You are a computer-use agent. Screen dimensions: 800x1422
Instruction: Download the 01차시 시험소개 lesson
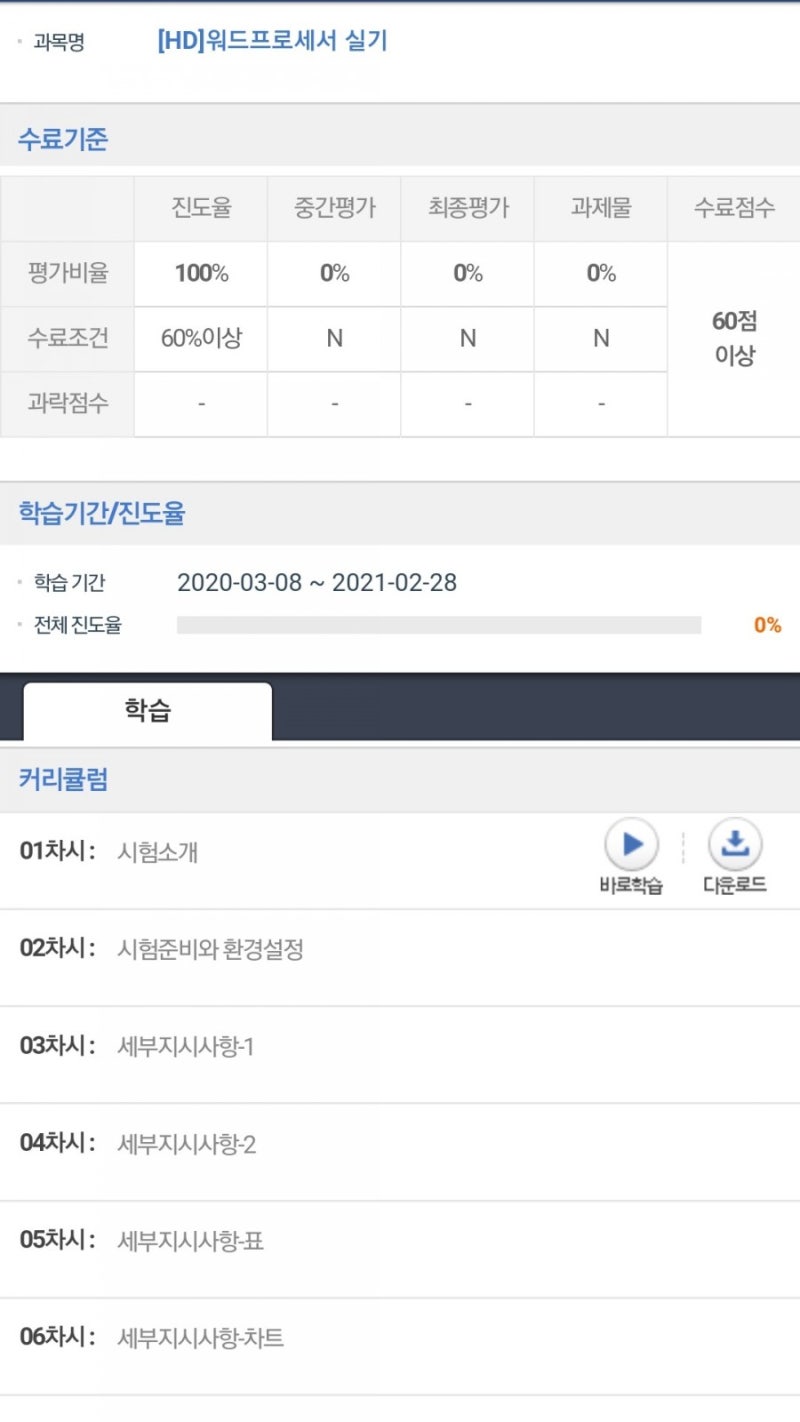tap(735, 856)
